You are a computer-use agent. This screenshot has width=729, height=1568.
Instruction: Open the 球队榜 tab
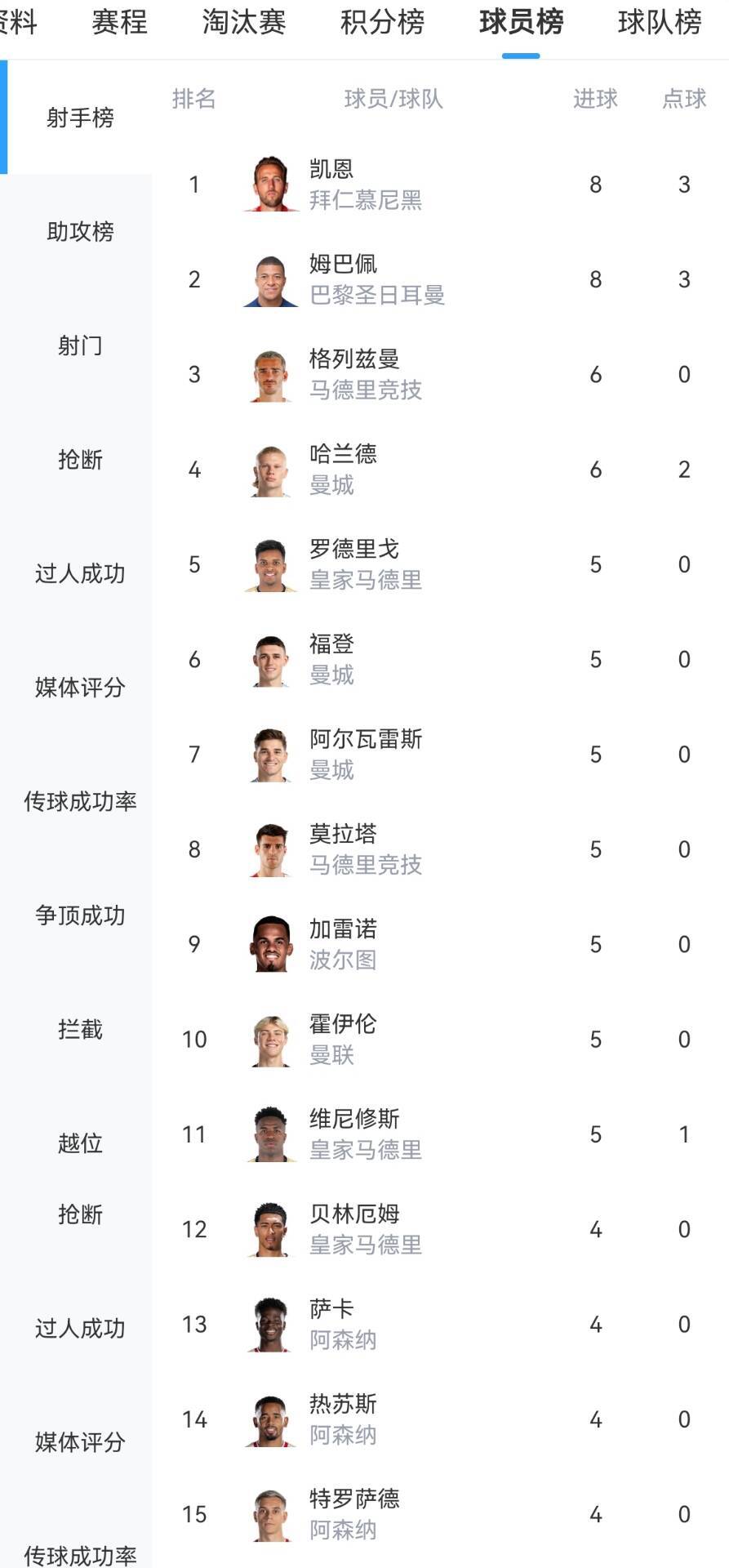pyautogui.click(x=660, y=22)
